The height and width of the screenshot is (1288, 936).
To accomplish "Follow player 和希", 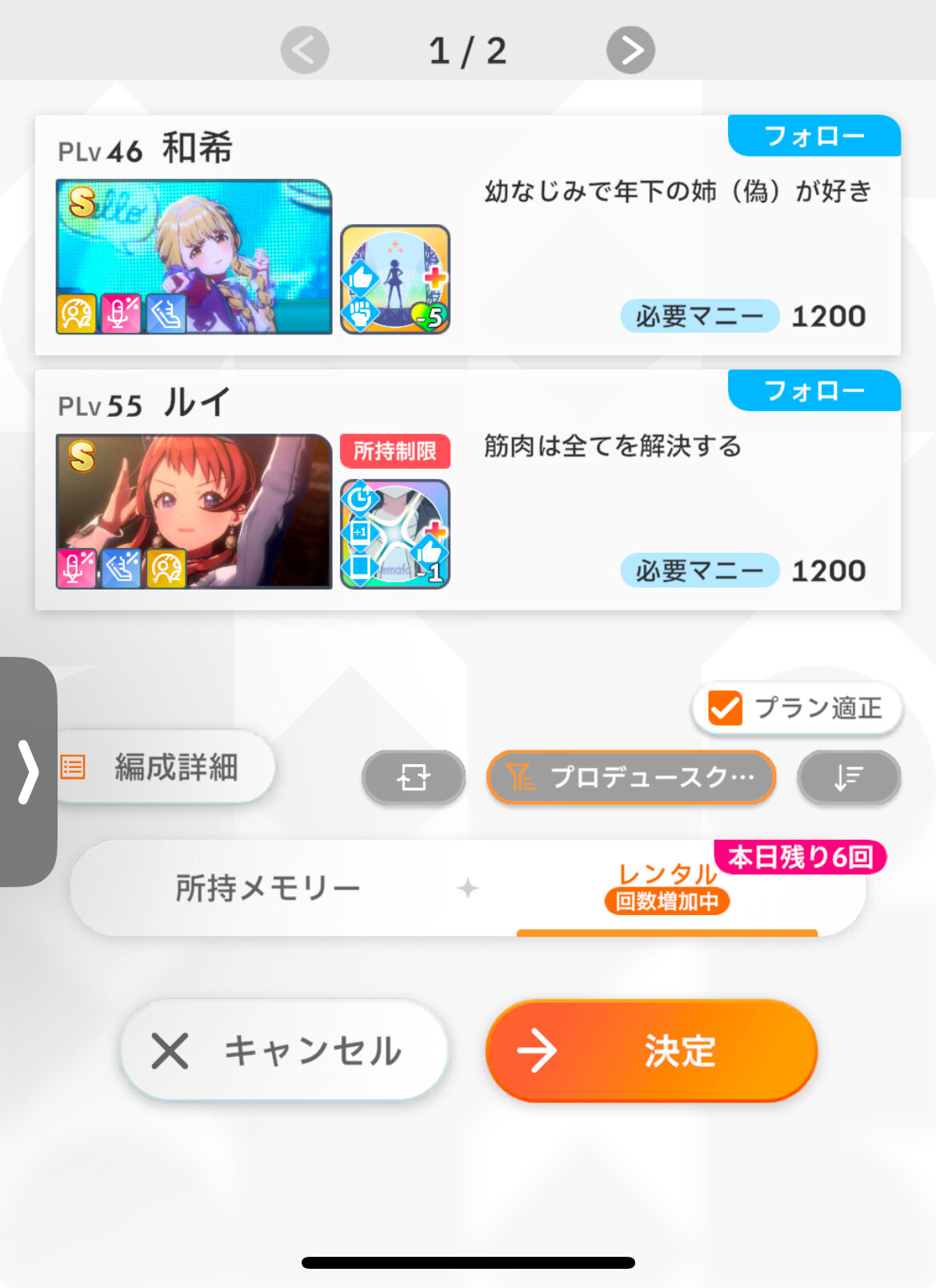I will [814, 136].
